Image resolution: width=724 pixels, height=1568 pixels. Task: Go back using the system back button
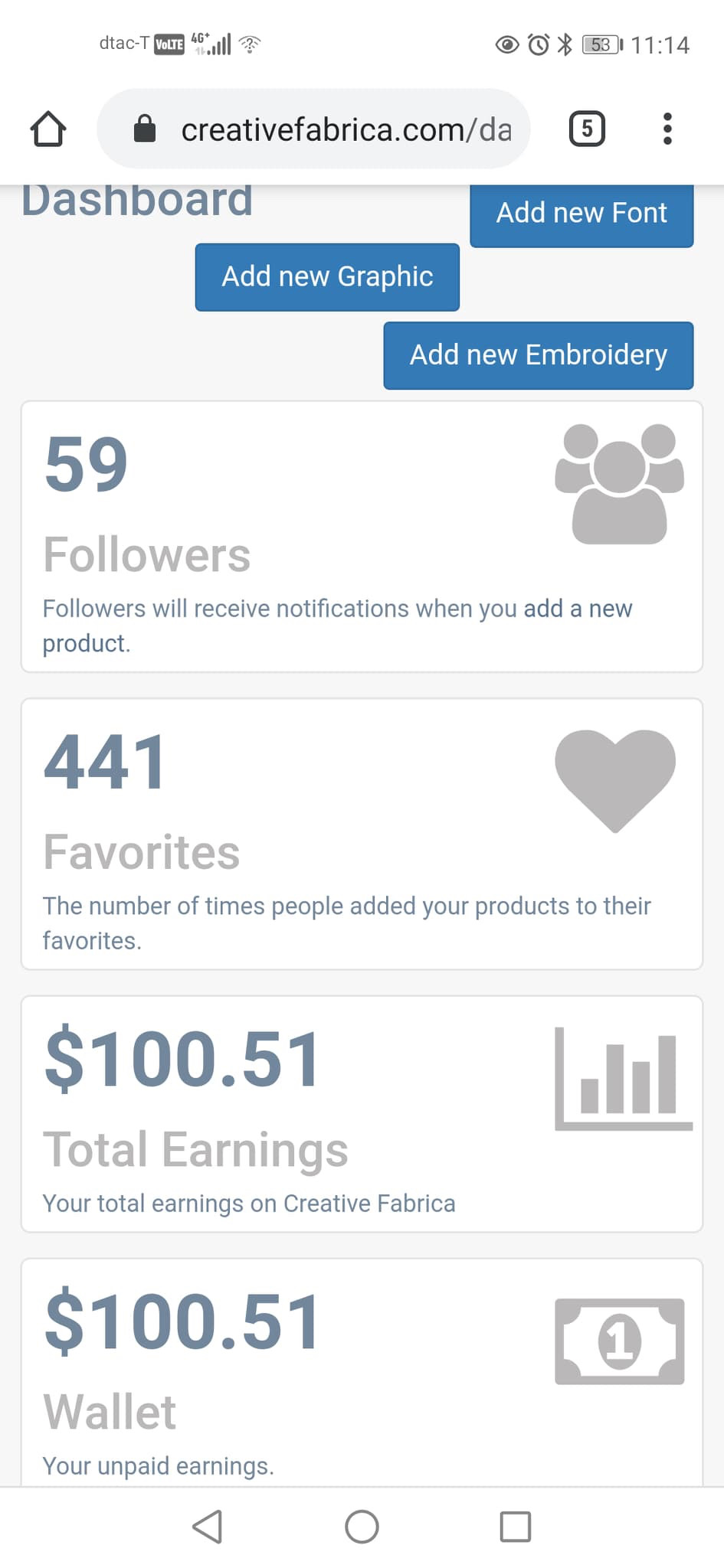point(208,1527)
